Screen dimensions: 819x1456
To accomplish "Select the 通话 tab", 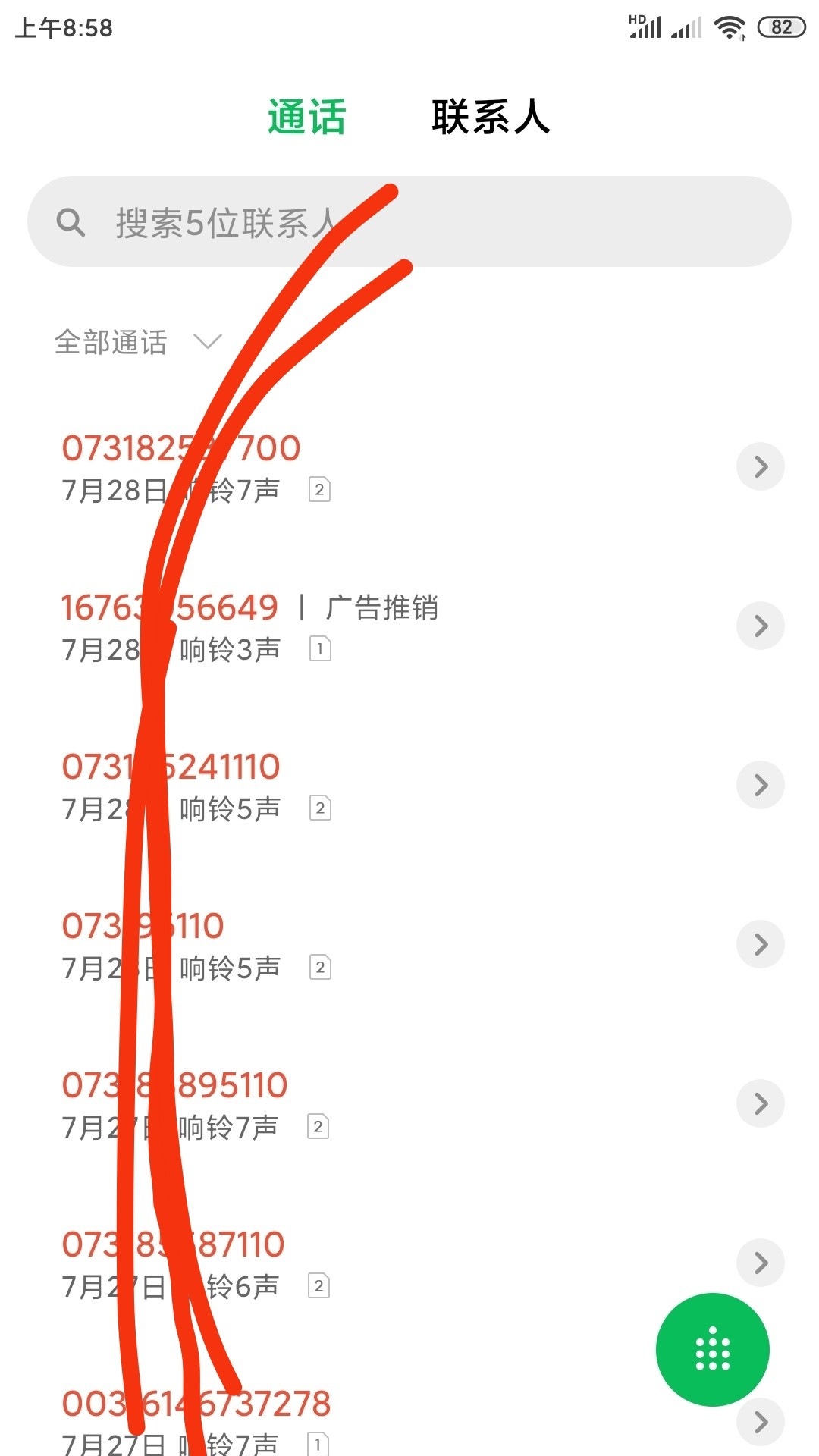I will [306, 118].
